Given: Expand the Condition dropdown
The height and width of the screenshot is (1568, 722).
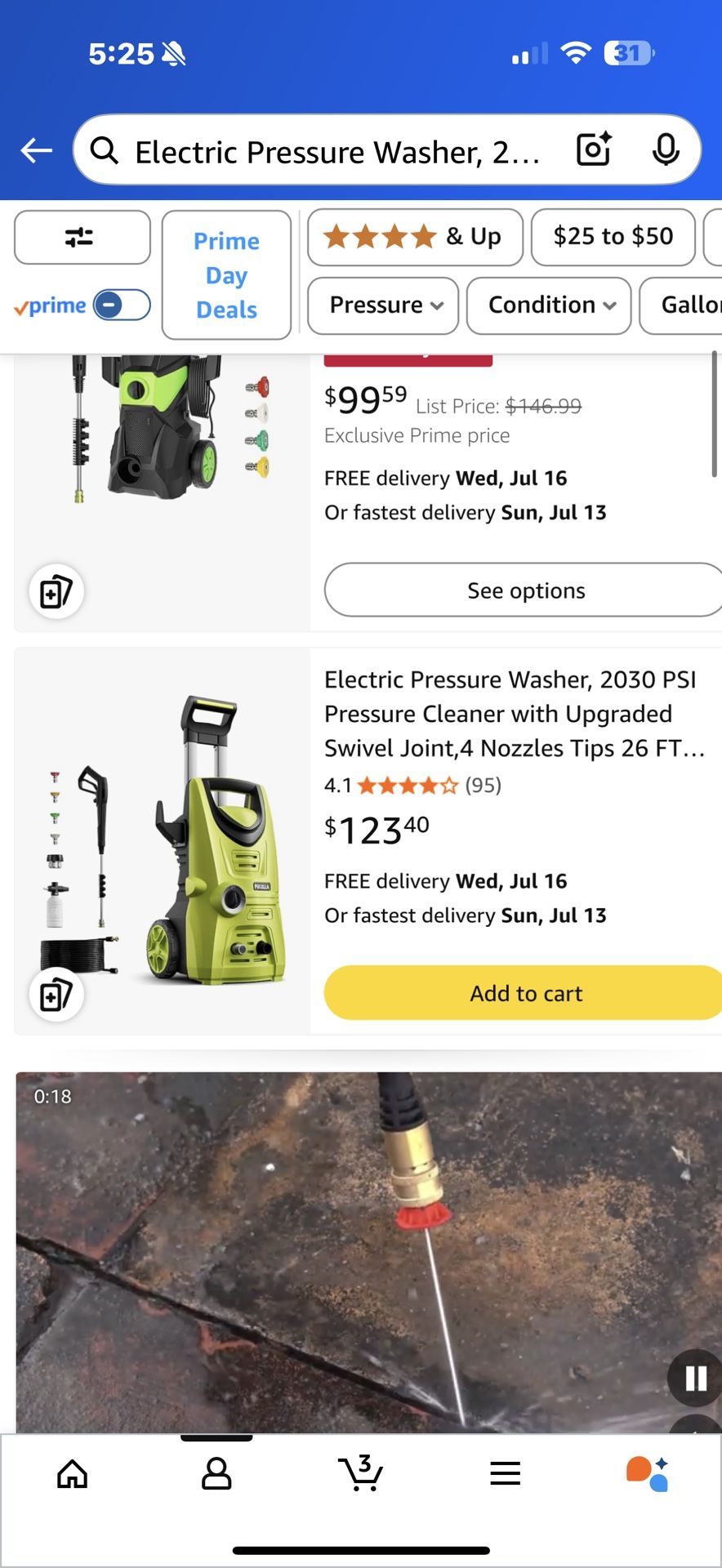Looking at the screenshot, I should tap(548, 305).
